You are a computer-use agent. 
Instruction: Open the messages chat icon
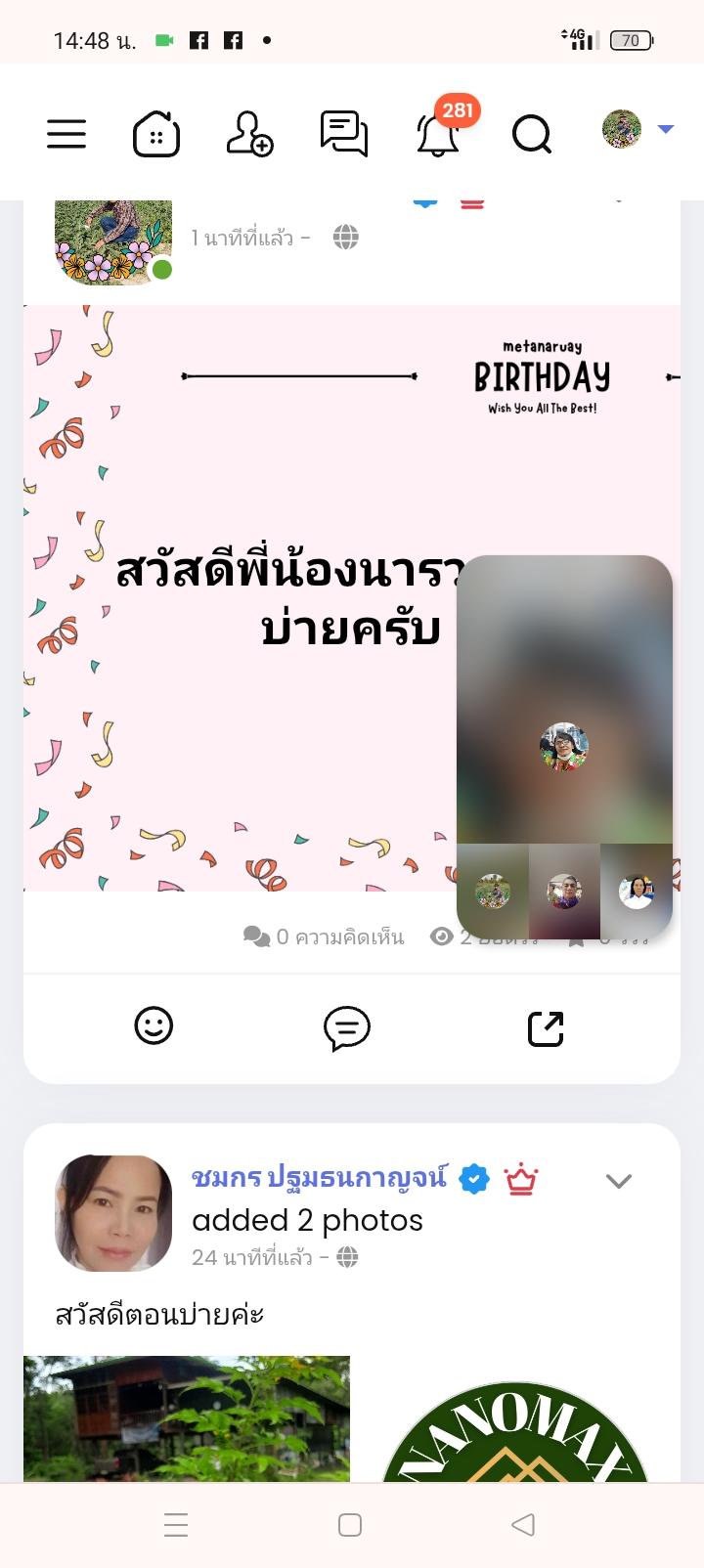click(344, 134)
